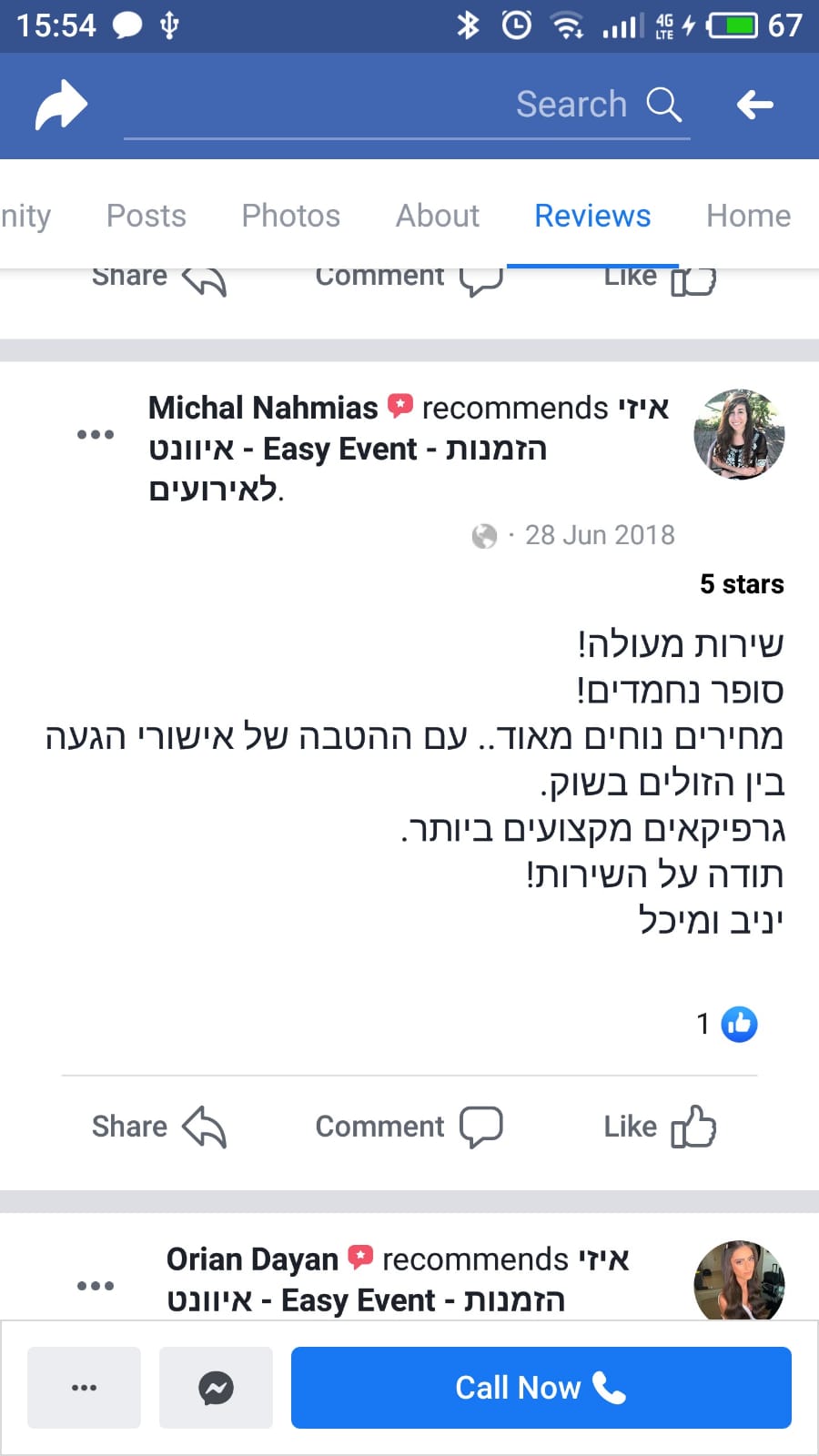819x1456 pixels.
Task: Select the Reviews tab
Action: click(592, 216)
